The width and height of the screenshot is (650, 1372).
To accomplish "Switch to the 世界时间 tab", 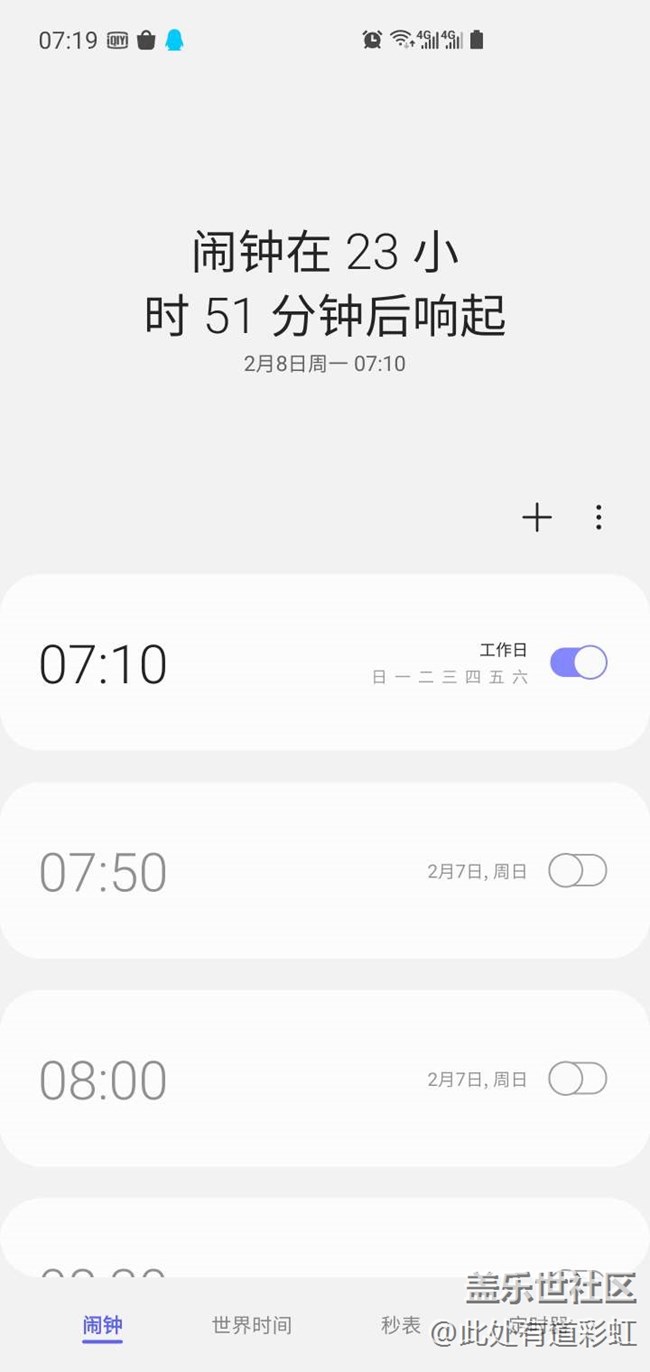I will [251, 1326].
